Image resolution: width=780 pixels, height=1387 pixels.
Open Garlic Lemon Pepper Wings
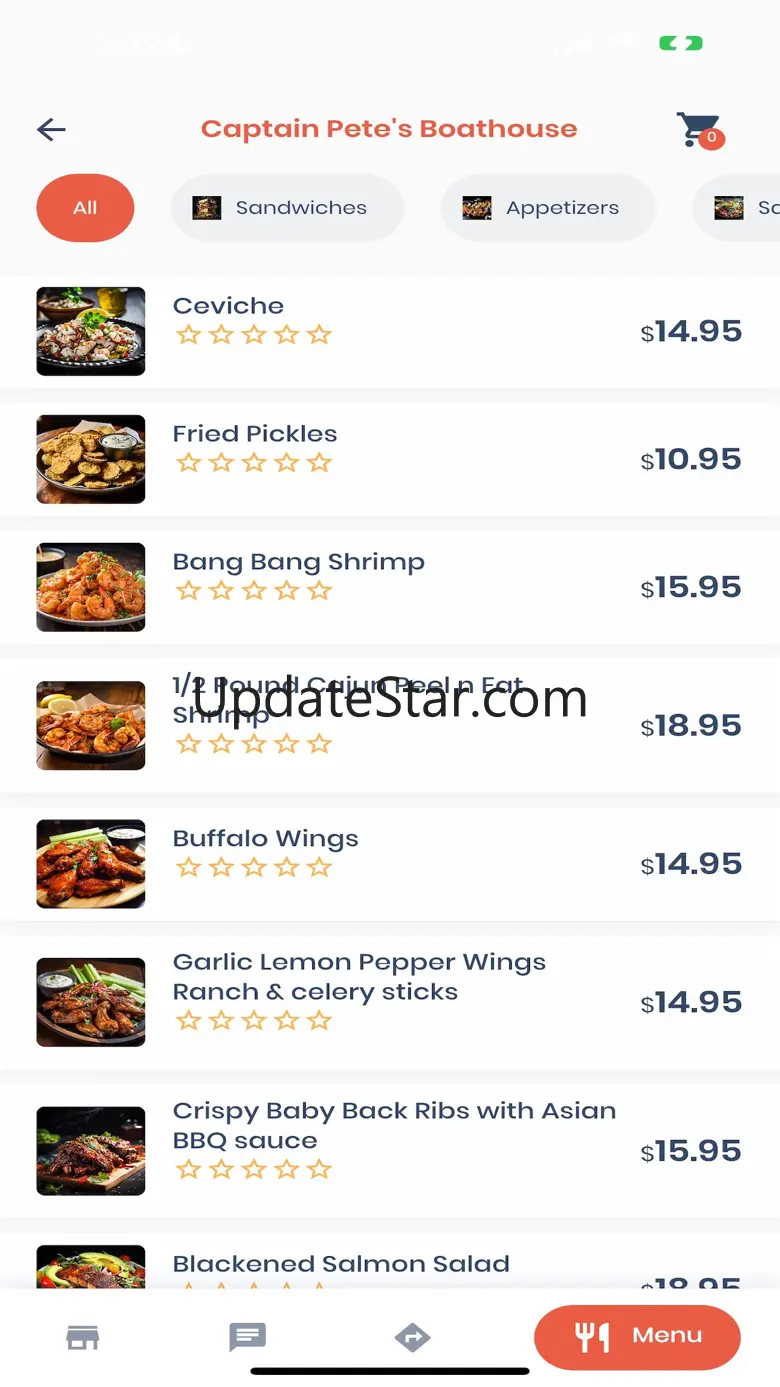click(389, 1002)
